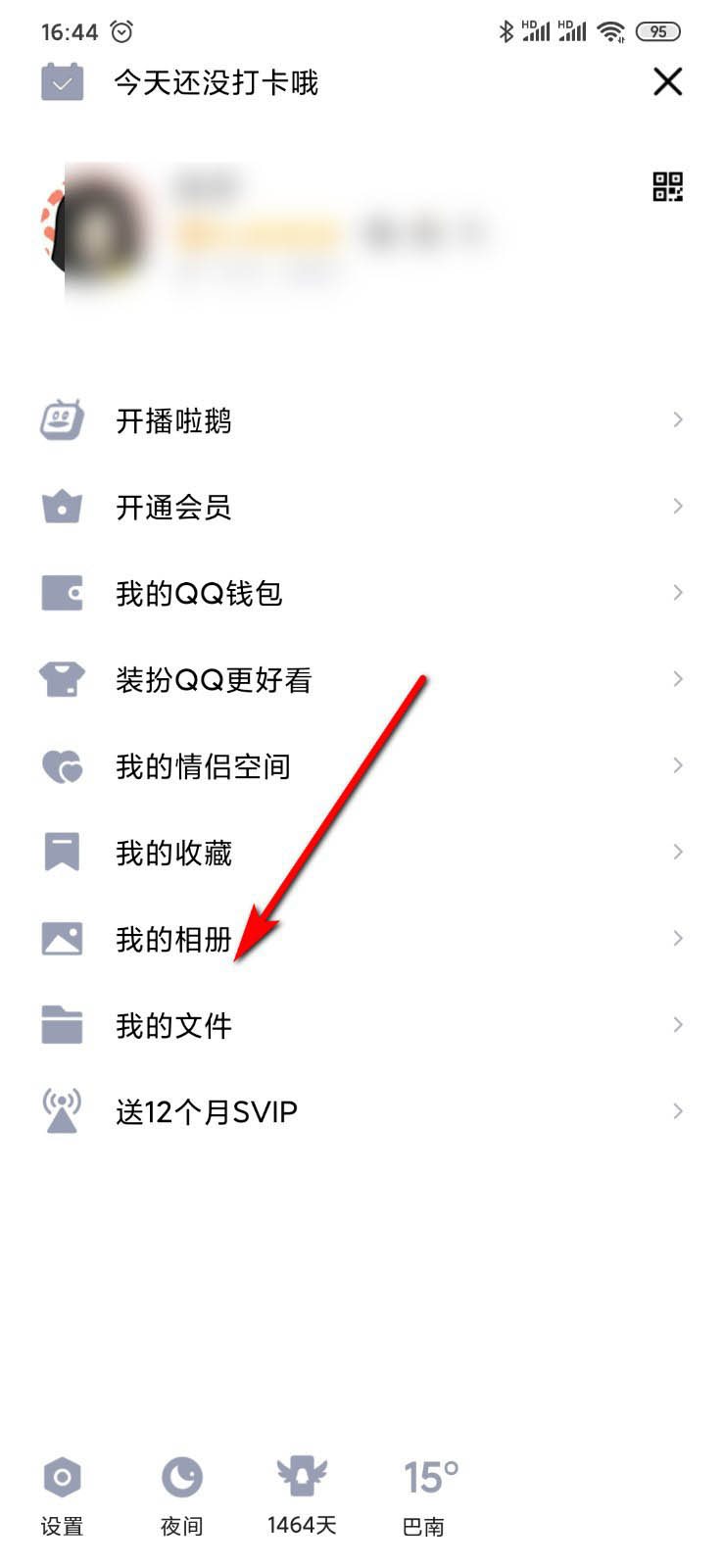Tap the 今天还没打卡哦 check-in banner
This screenshot has height=1568, width=723.
tap(216, 82)
